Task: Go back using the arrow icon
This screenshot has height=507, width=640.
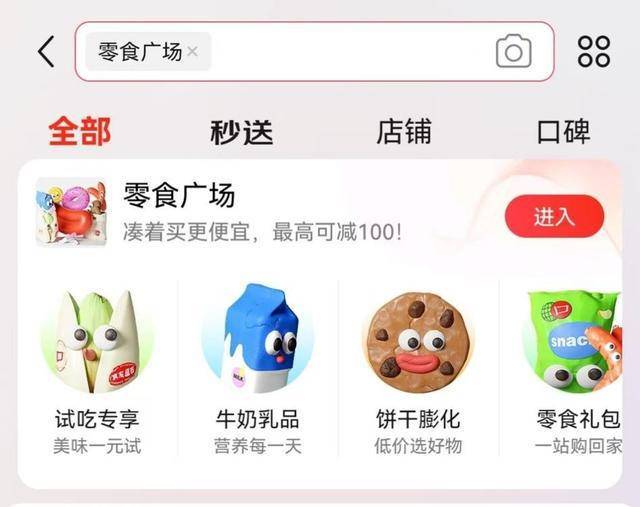Action: (x=46, y=52)
